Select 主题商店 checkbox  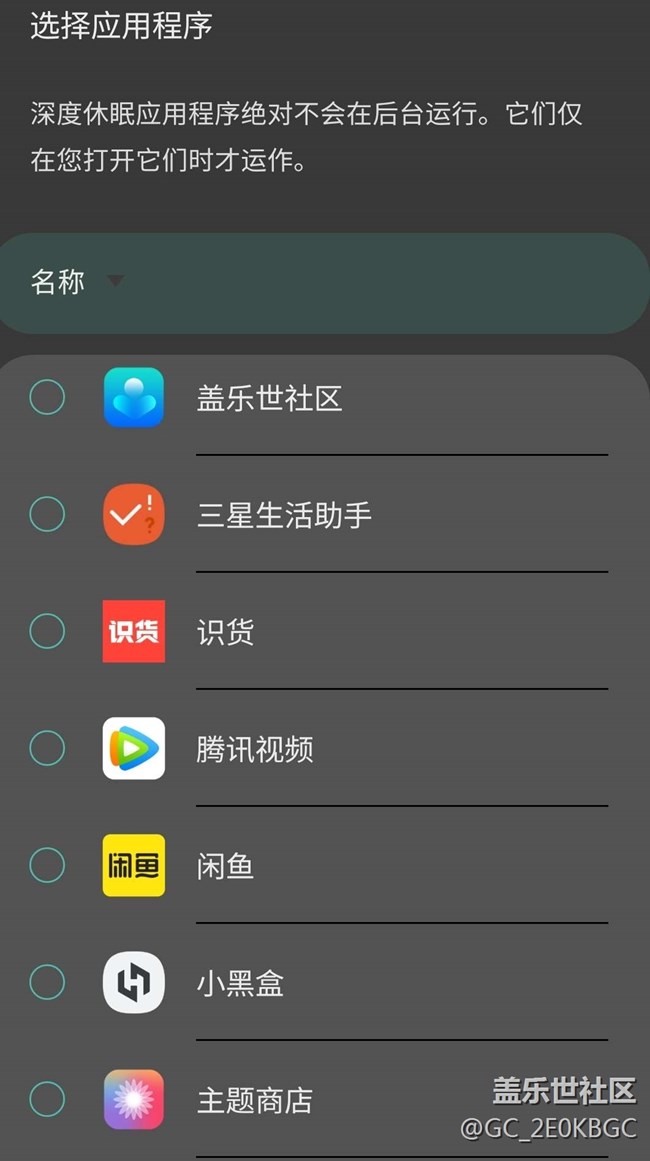pyautogui.click(x=47, y=1099)
